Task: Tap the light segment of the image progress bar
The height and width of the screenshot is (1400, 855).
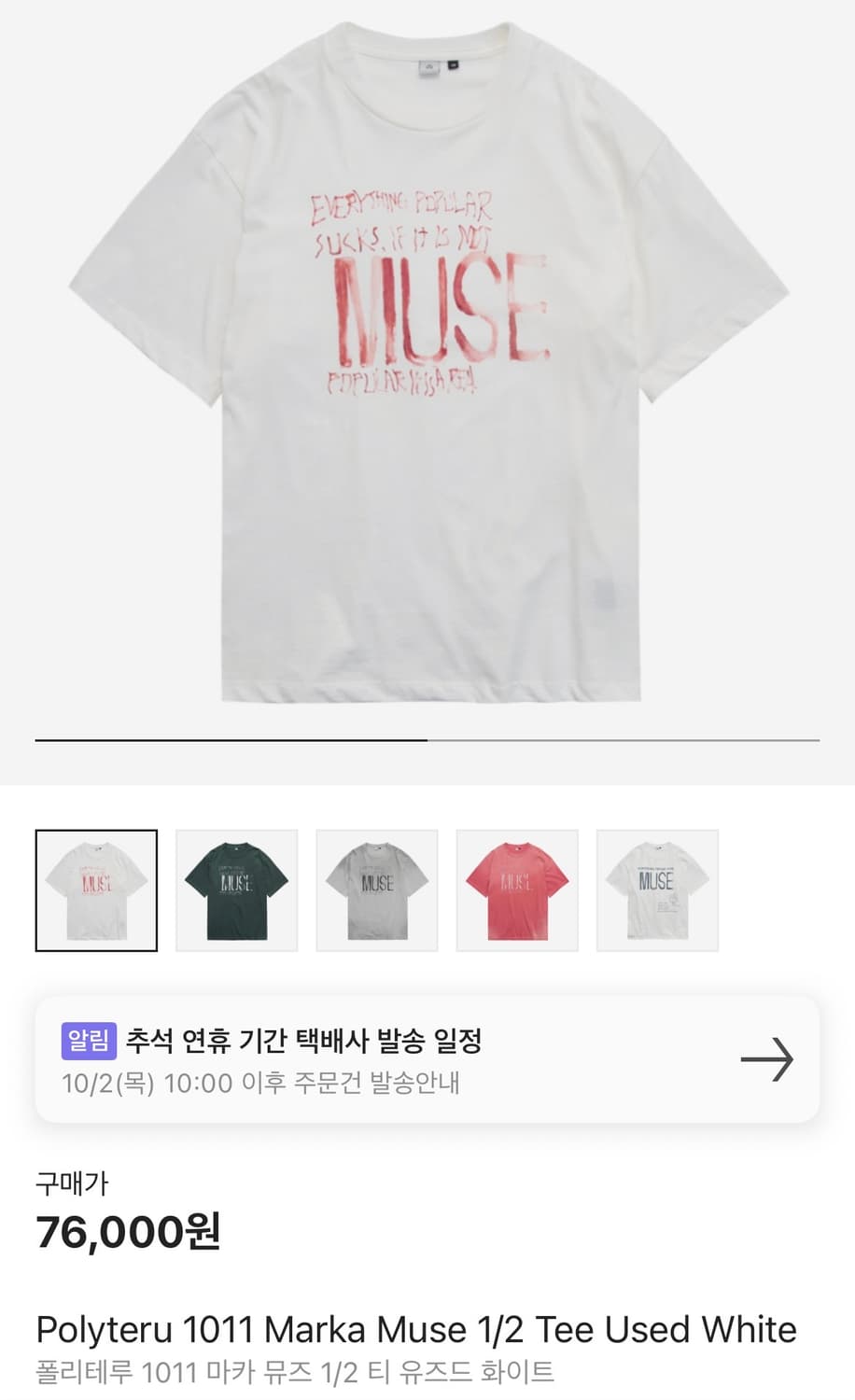Action: [625, 740]
